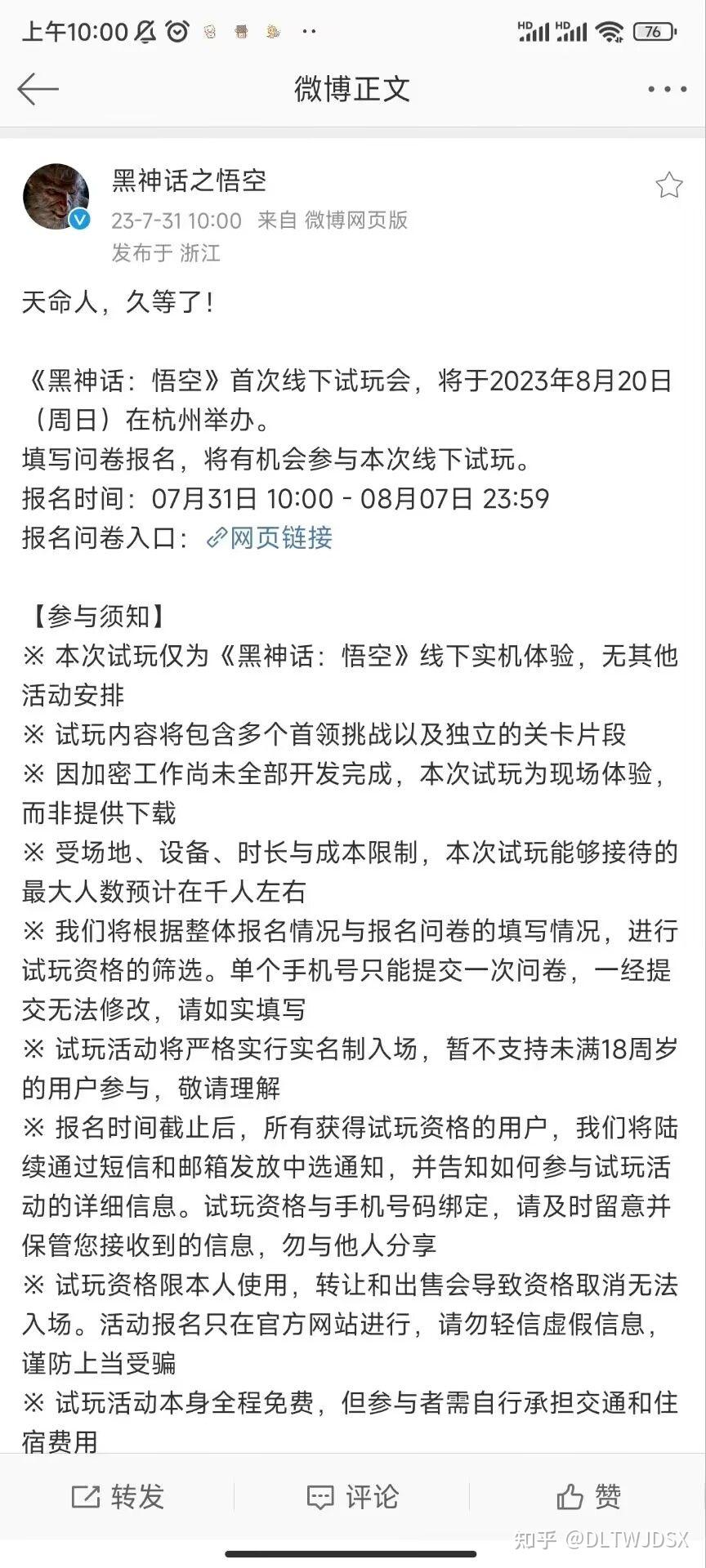This screenshot has height=1568, width=706.
Task: Tap 转发 to repost this Weibo
Action: pos(118,1496)
